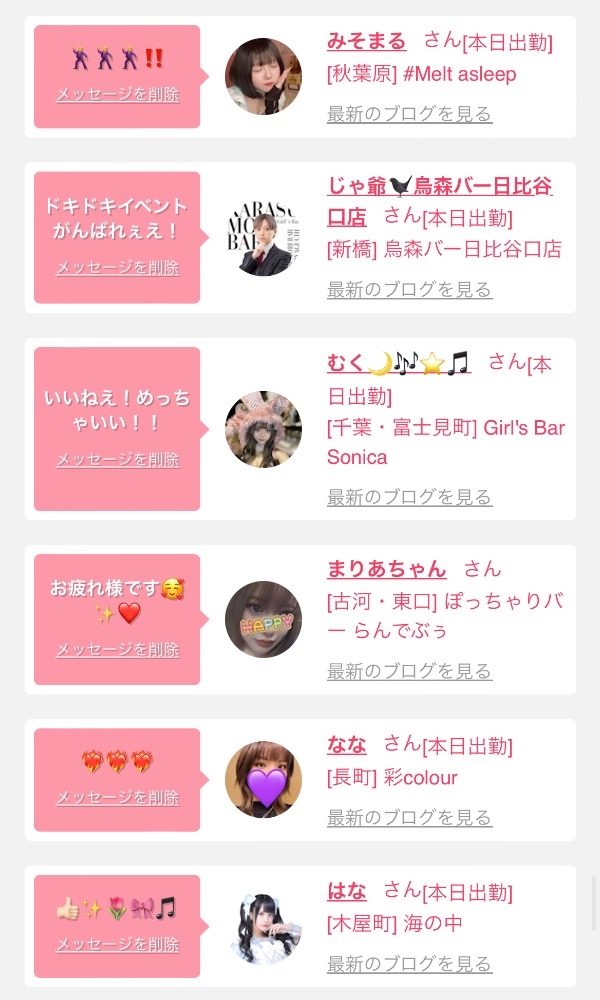Delete the お疲れ様です message
This screenshot has width=600, height=1000.
[x=117, y=650]
